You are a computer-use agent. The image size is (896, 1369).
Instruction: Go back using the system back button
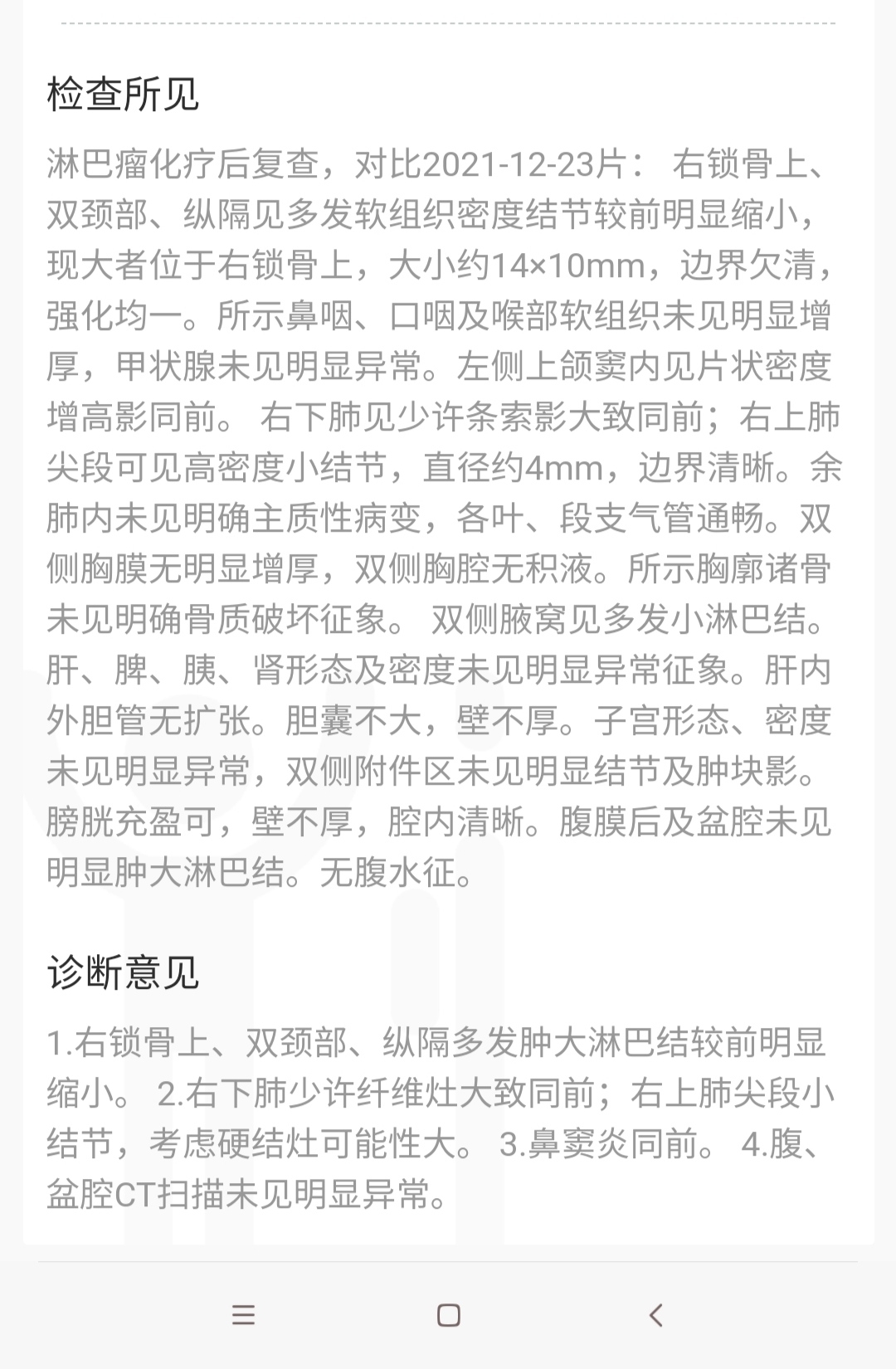click(x=655, y=1315)
